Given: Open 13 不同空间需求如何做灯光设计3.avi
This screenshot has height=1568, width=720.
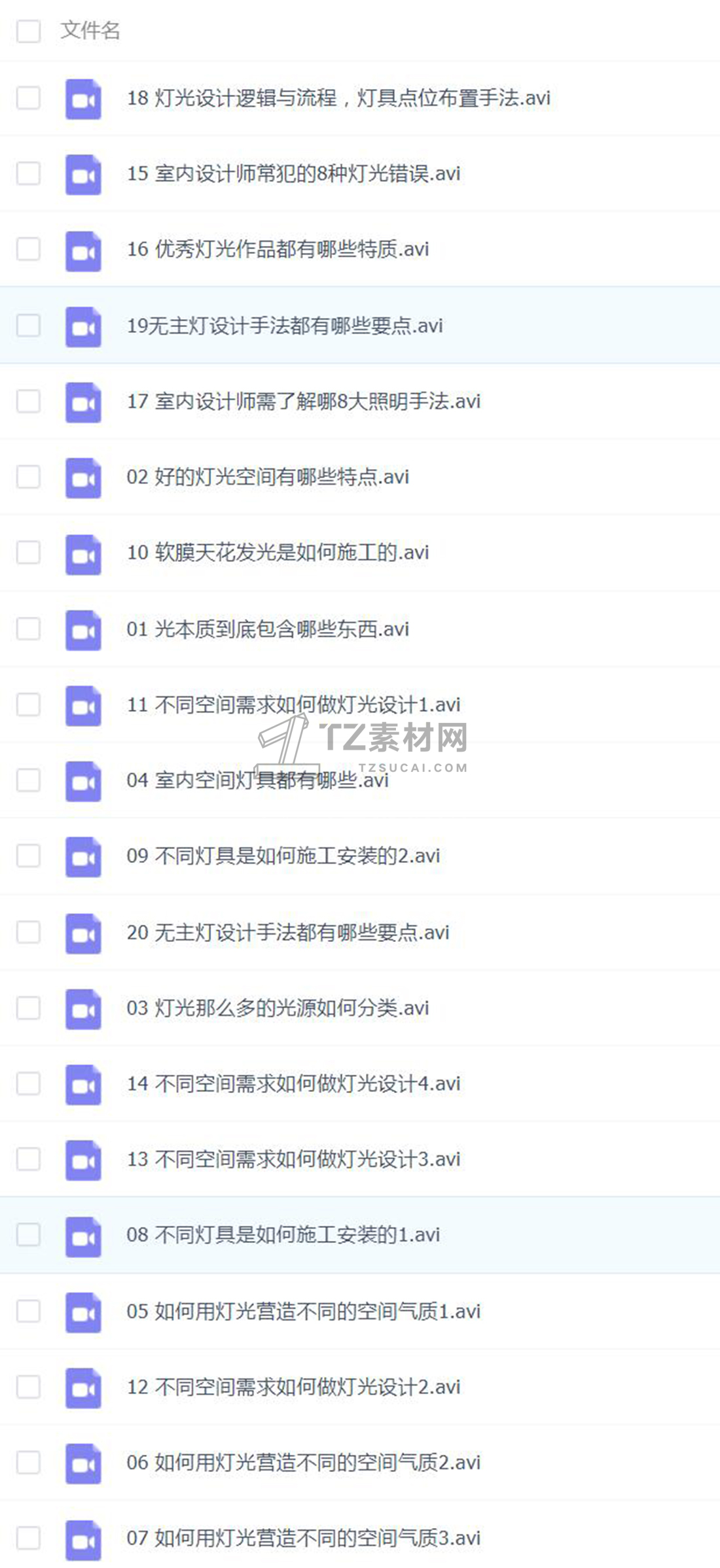Looking at the screenshot, I should pos(293,1159).
